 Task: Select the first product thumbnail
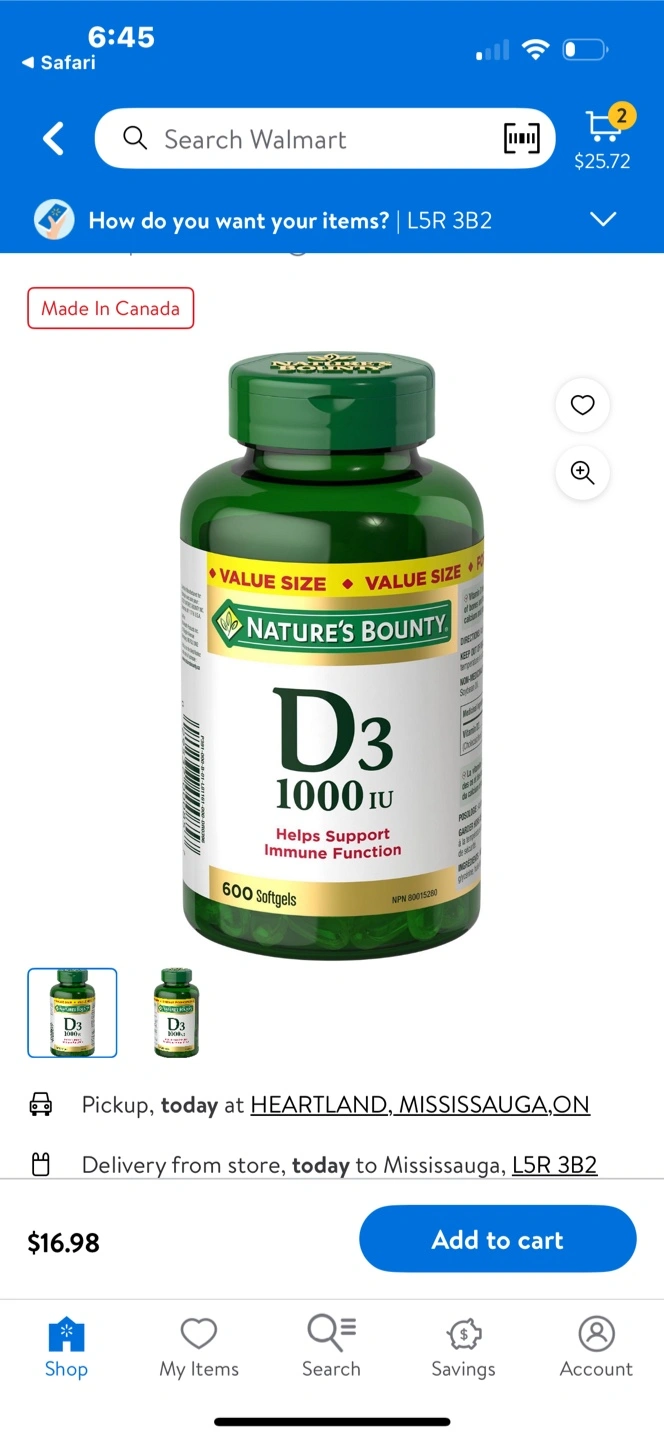pyautogui.click(x=72, y=1013)
